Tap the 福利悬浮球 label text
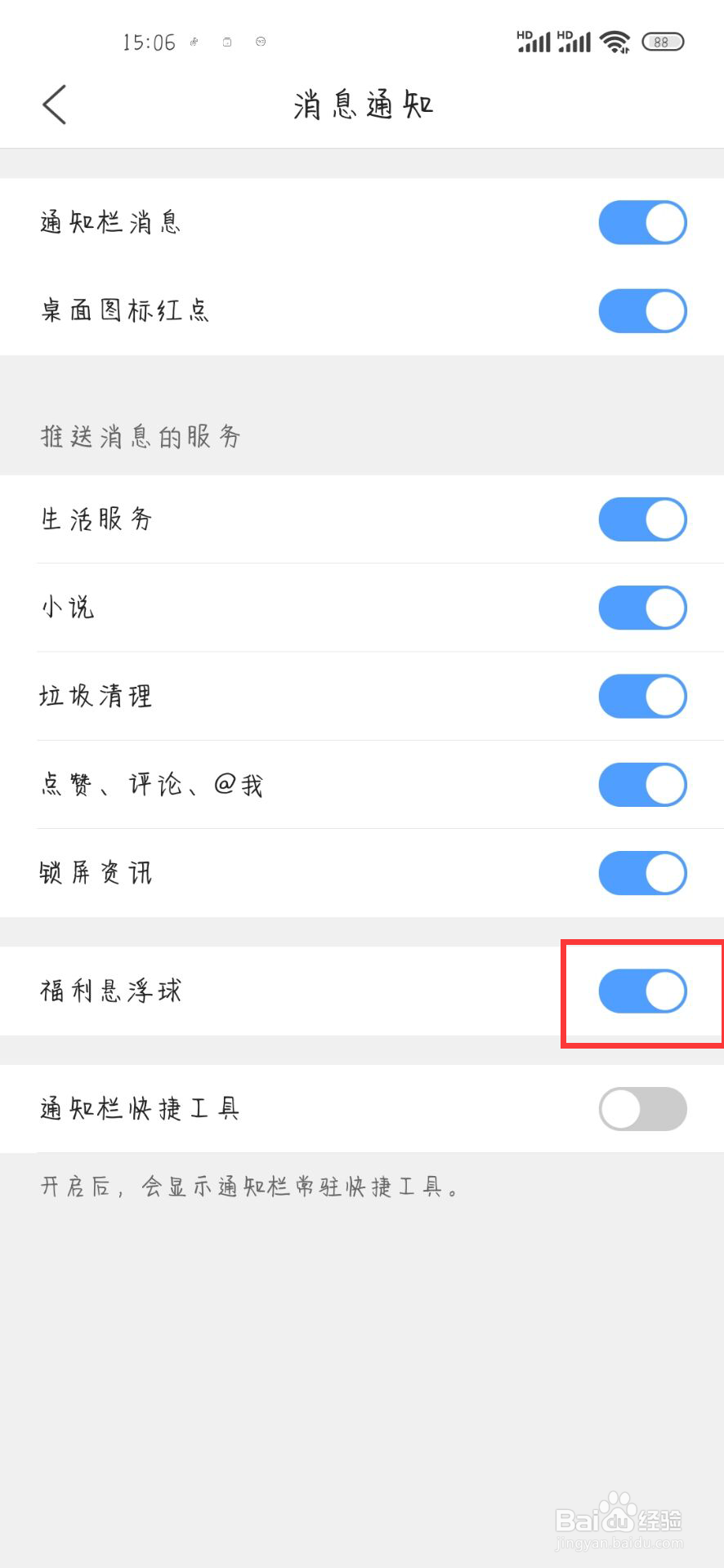Image resolution: width=724 pixels, height=1568 pixels. (x=111, y=991)
